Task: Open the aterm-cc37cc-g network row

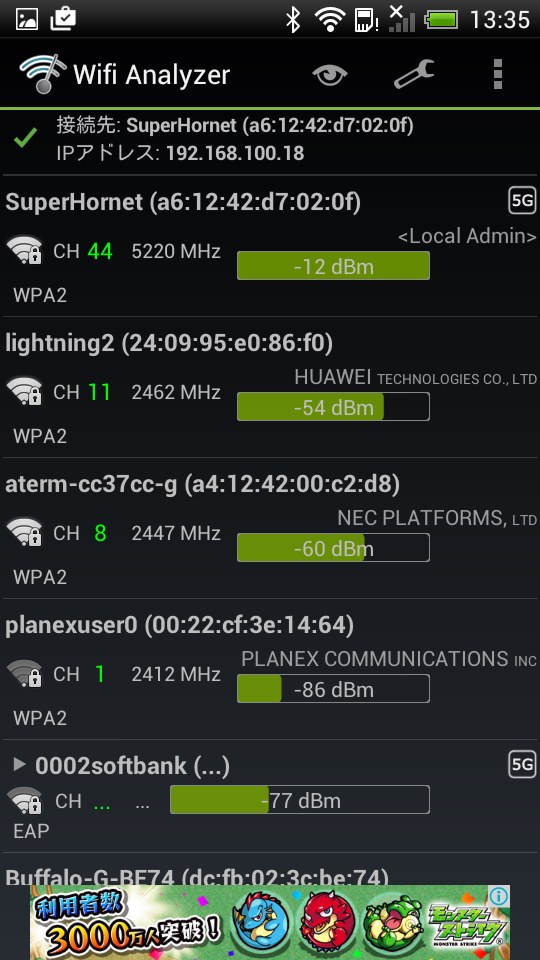Action: 270,528
